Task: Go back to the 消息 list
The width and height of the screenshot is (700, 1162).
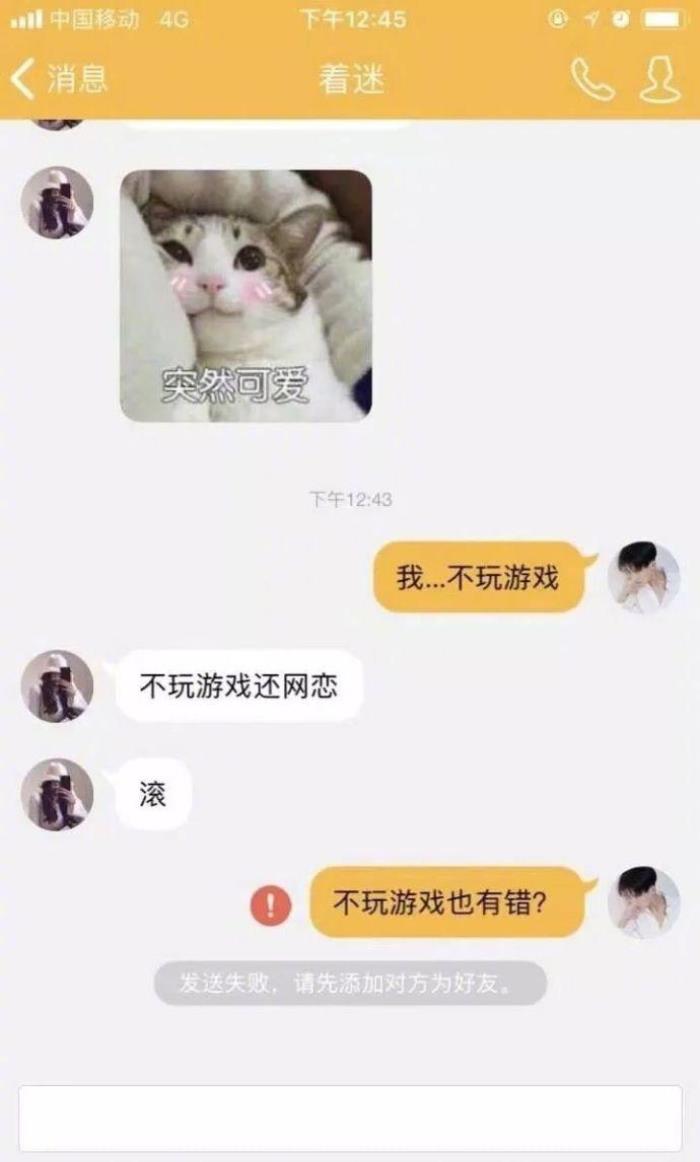Action: 58,78
